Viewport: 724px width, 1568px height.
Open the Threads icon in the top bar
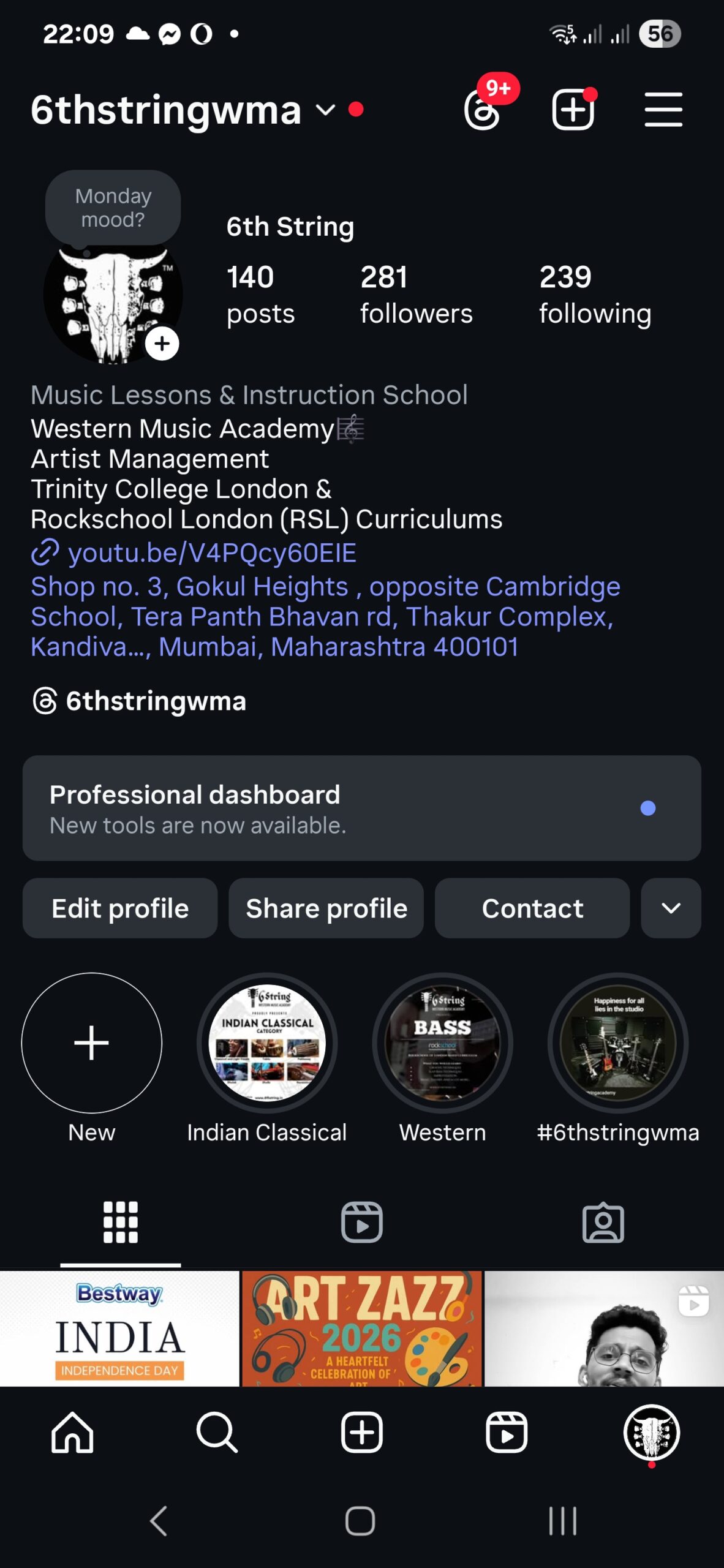(x=482, y=110)
